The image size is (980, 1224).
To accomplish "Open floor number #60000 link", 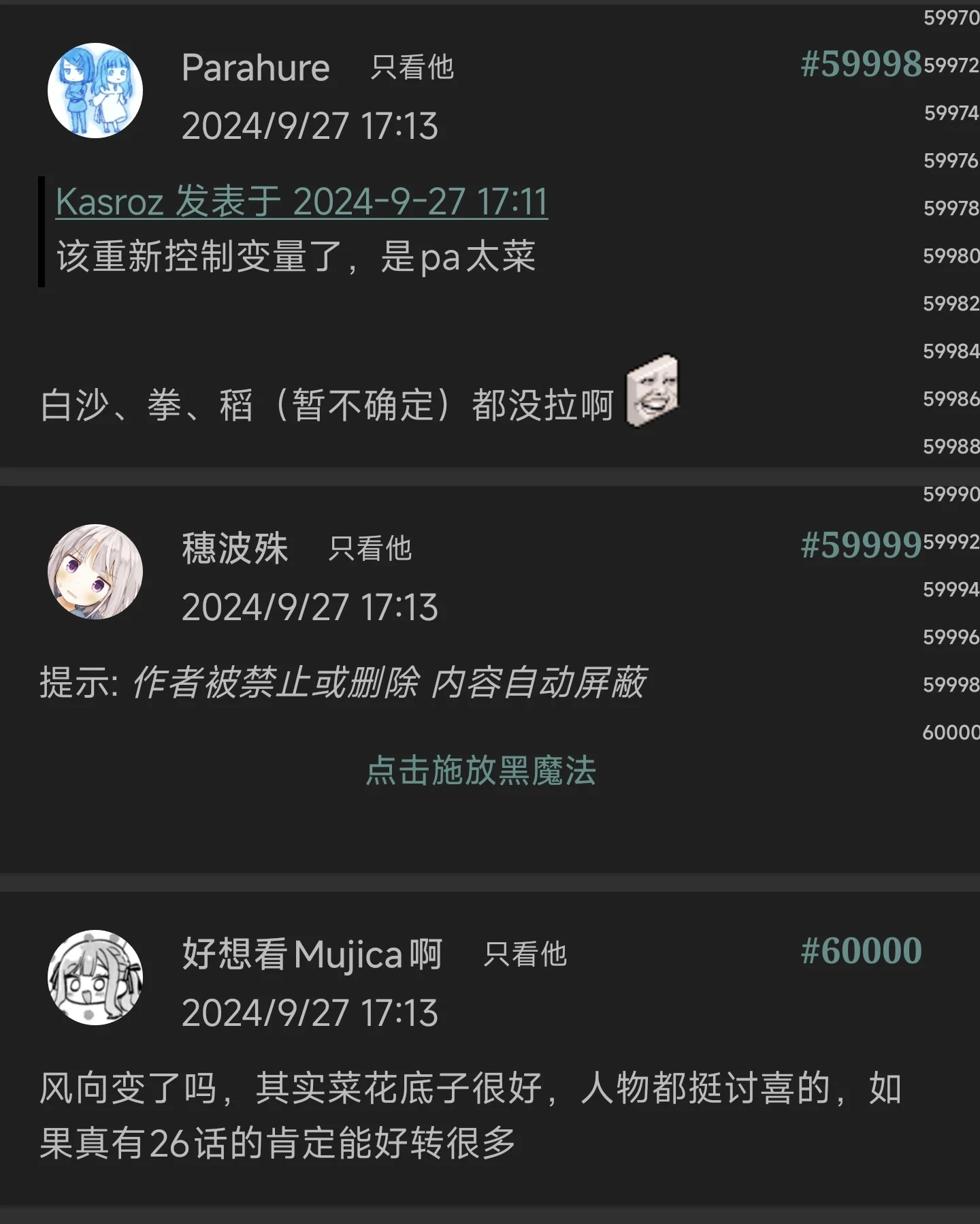I will (x=860, y=951).
